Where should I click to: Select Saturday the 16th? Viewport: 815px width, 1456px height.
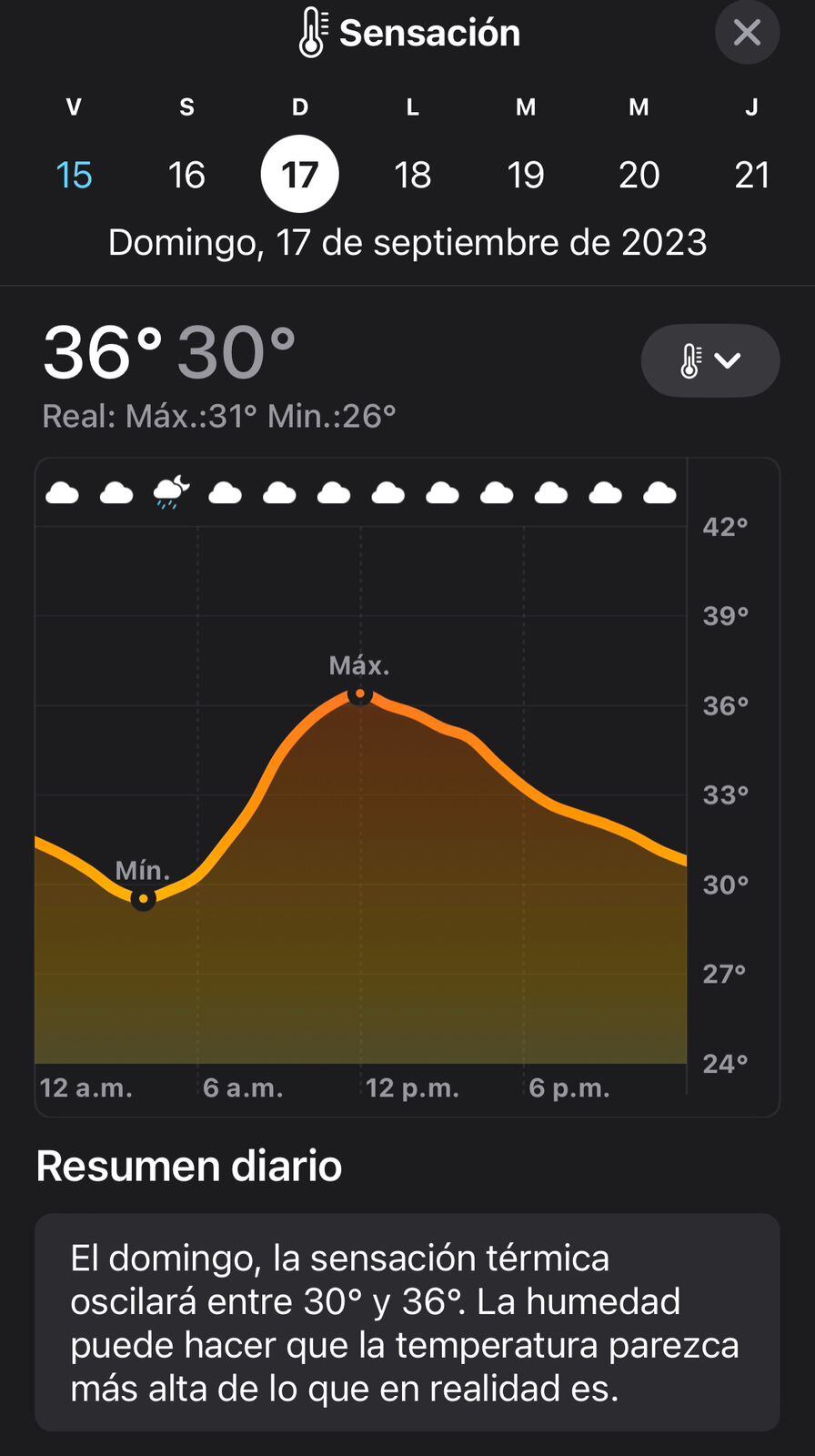click(186, 174)
